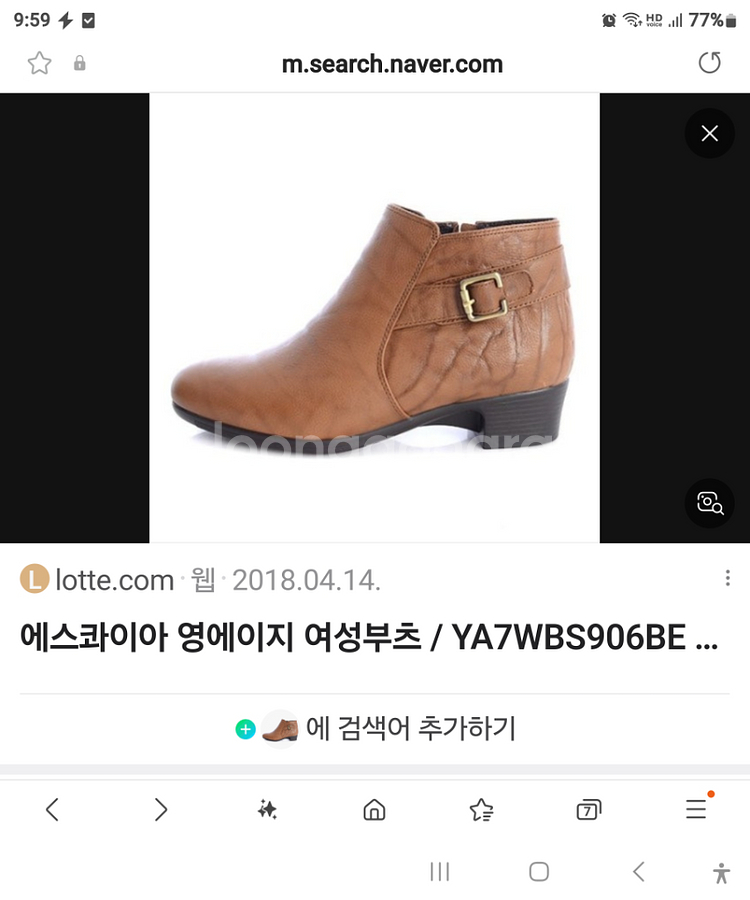Tap the m.search.naver.com address bar

[x=391, y=64]
